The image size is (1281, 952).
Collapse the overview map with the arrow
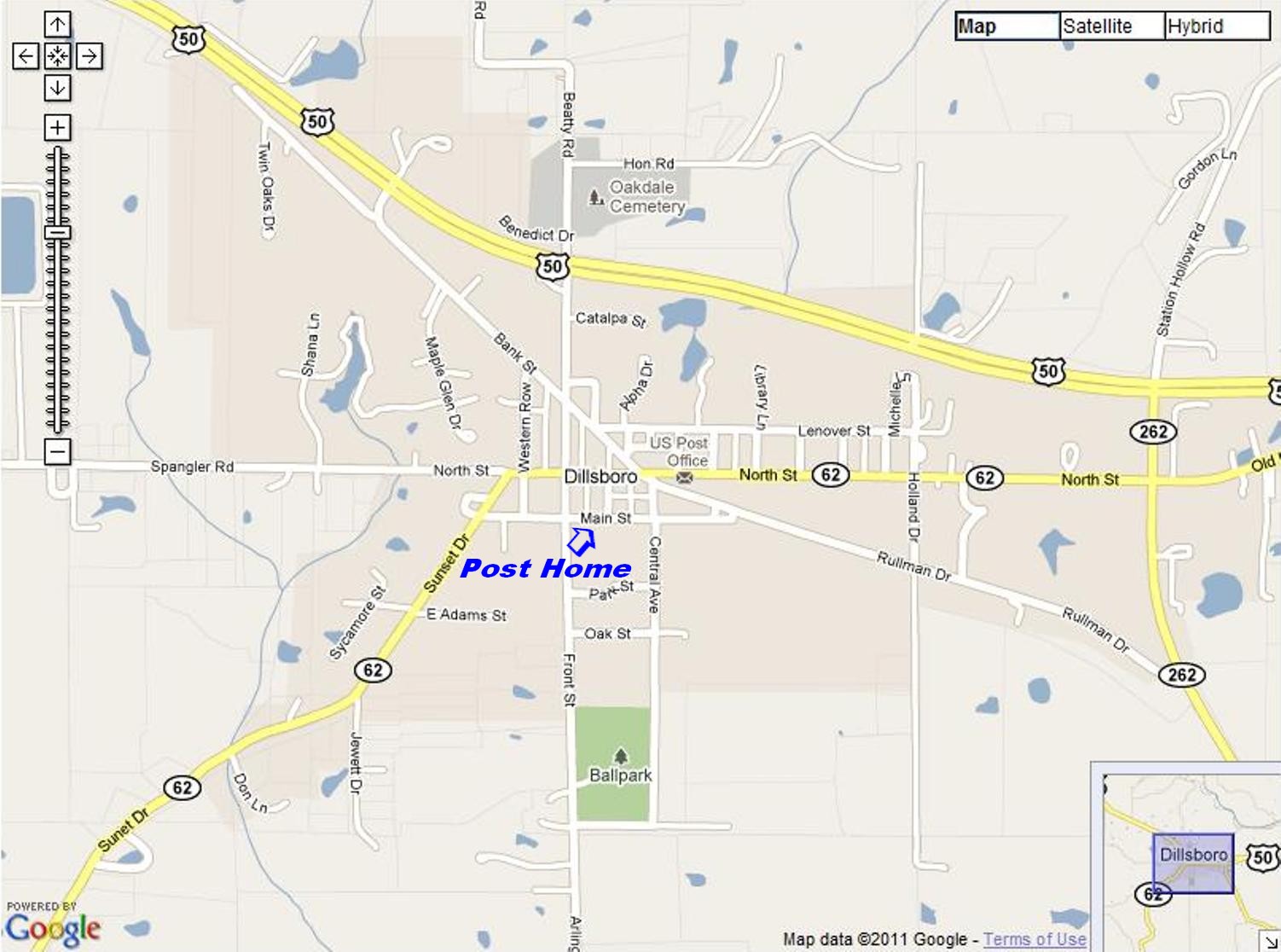(x=1271, y=942)
